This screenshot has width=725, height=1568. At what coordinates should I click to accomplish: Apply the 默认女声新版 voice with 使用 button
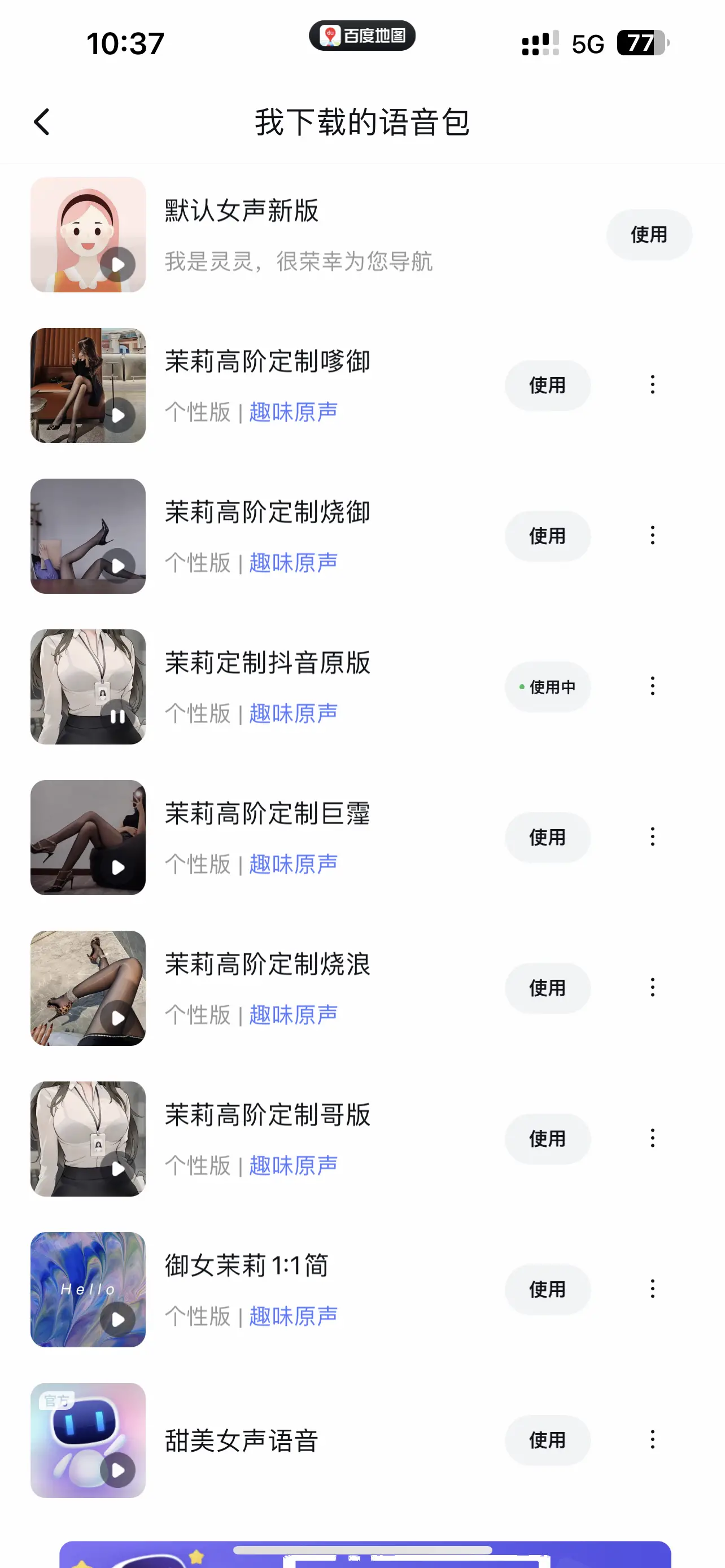pyautogui.click(x=649, y=234)
